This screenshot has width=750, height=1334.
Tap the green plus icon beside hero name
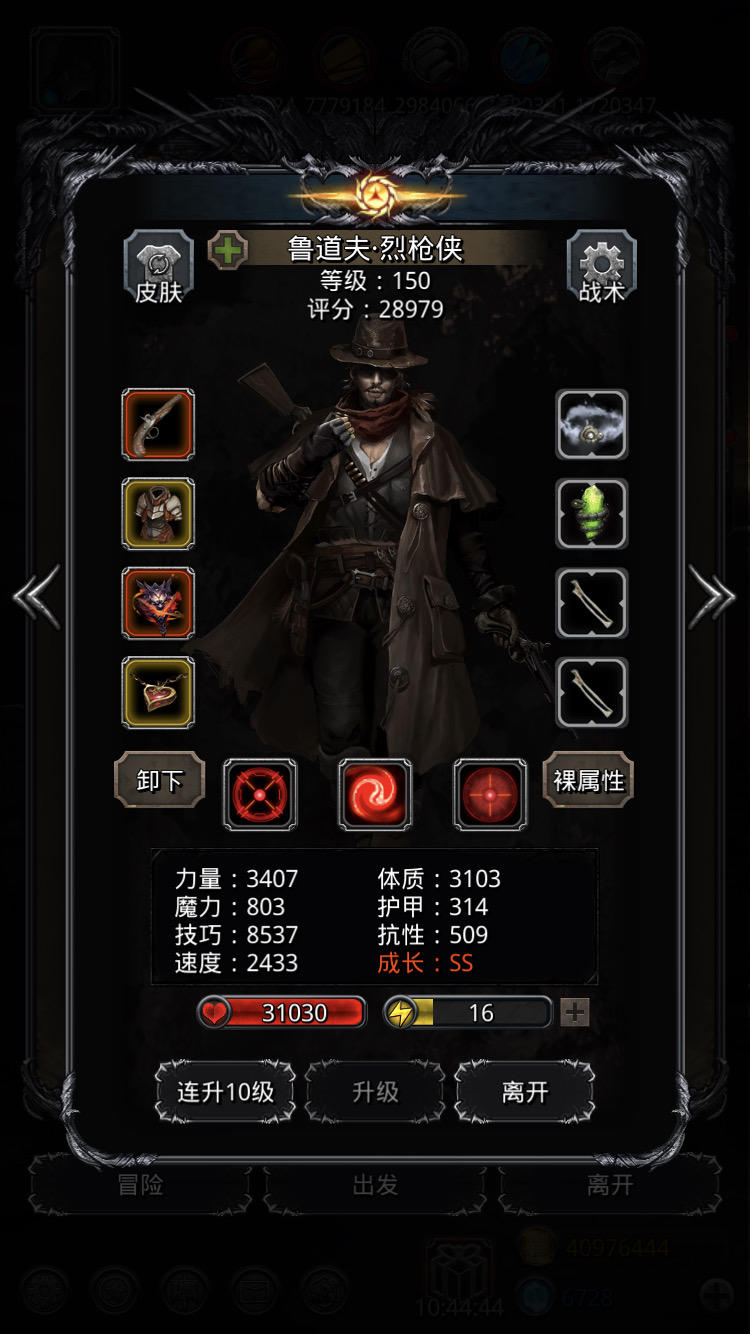point(228,250)
